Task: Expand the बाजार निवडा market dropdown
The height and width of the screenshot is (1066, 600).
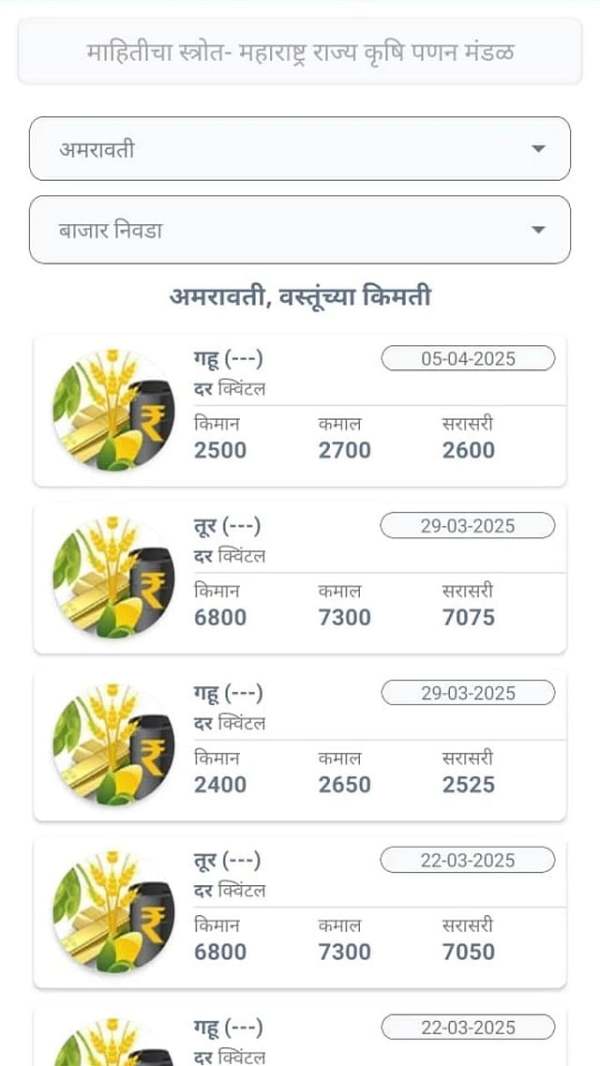Action: 300,230
